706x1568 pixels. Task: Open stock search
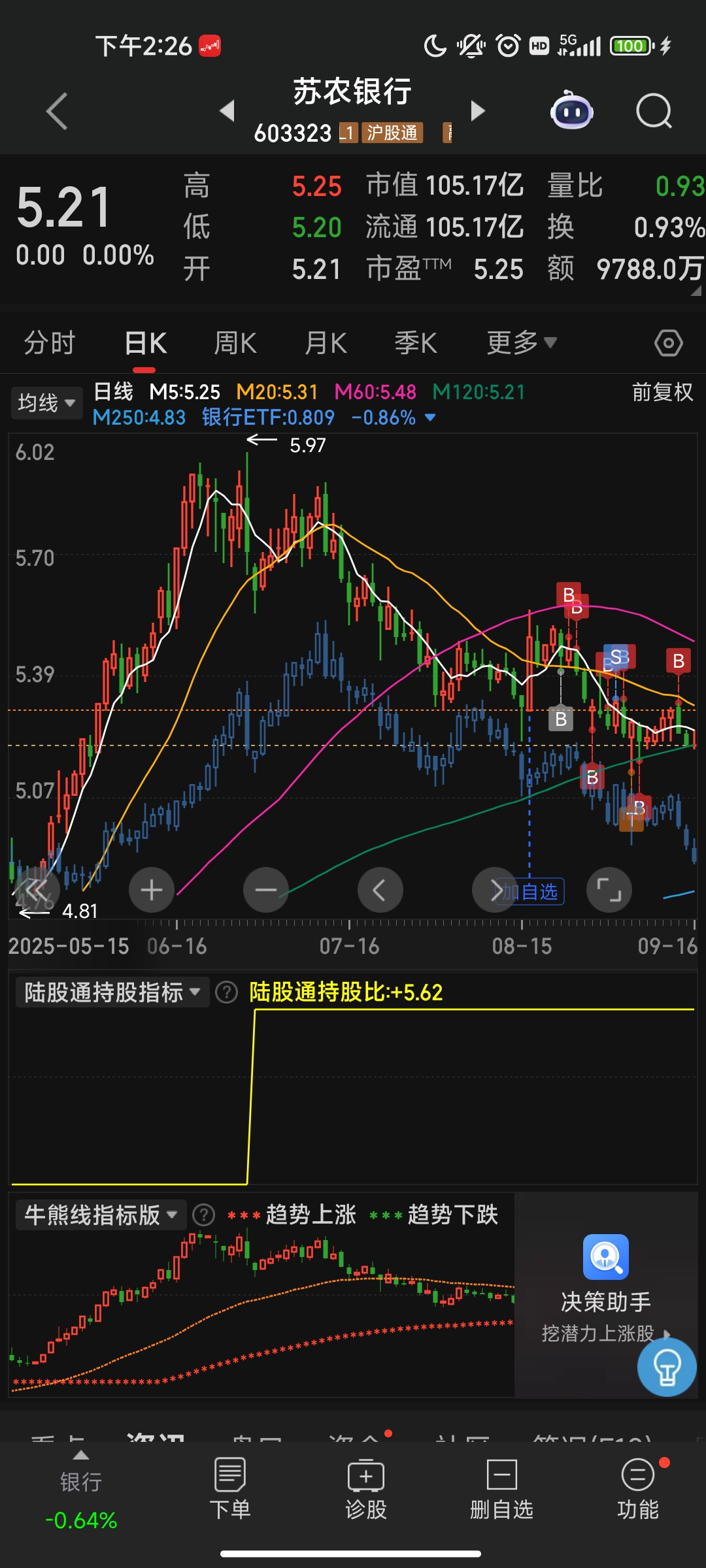(x=654, y=111)
